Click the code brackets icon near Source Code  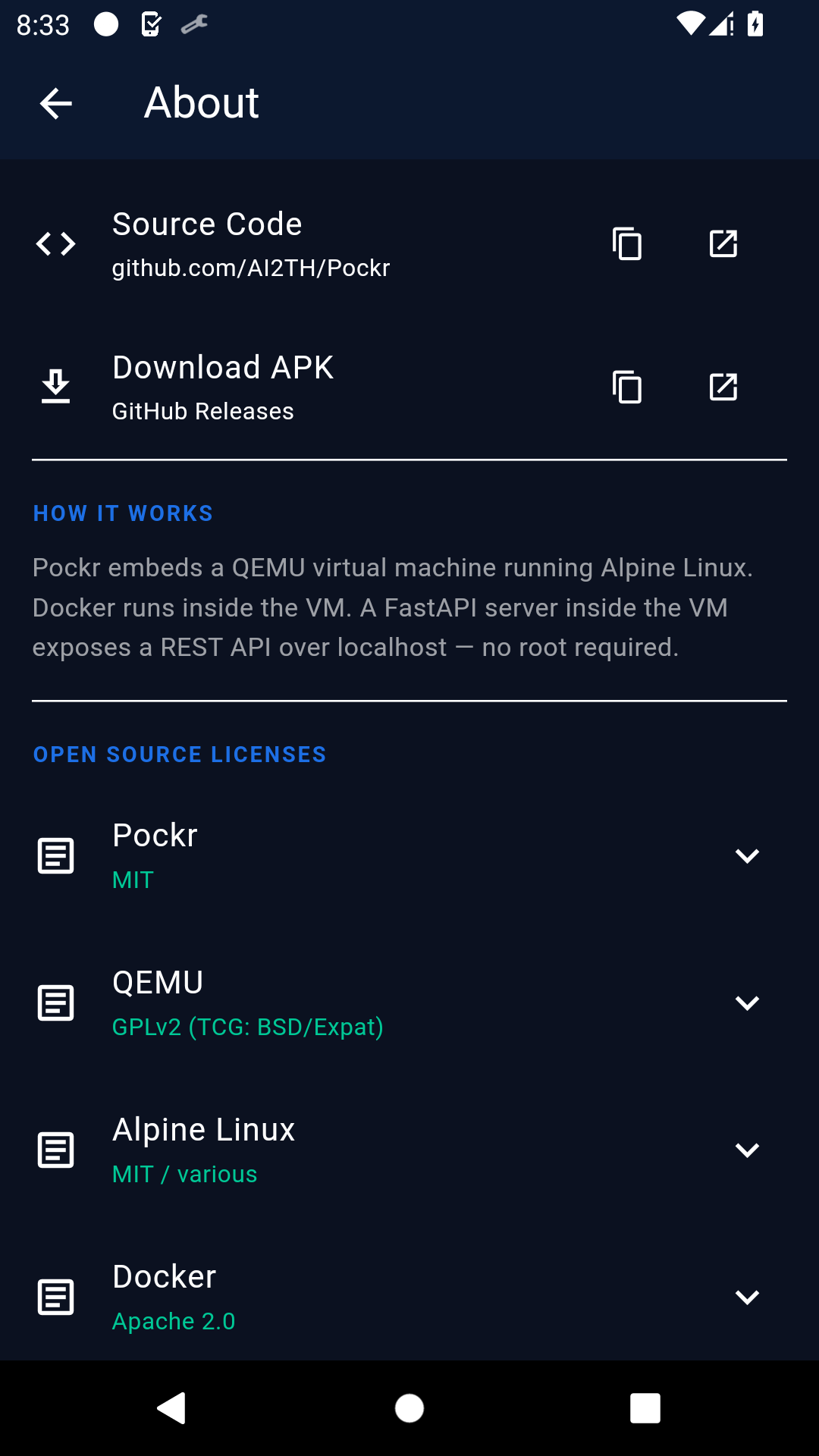55,244
